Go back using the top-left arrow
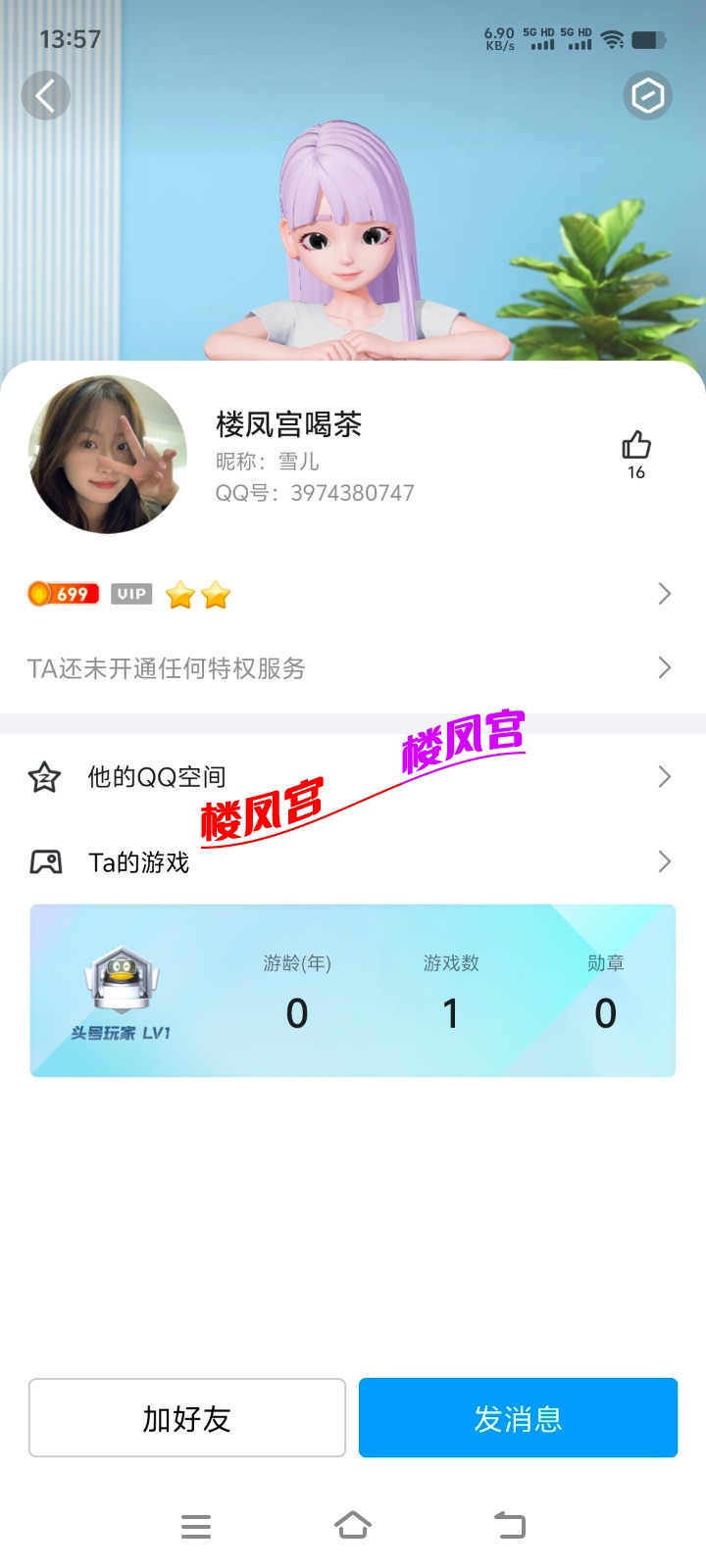Screen dimensions: 706x1568 point(45,96)
